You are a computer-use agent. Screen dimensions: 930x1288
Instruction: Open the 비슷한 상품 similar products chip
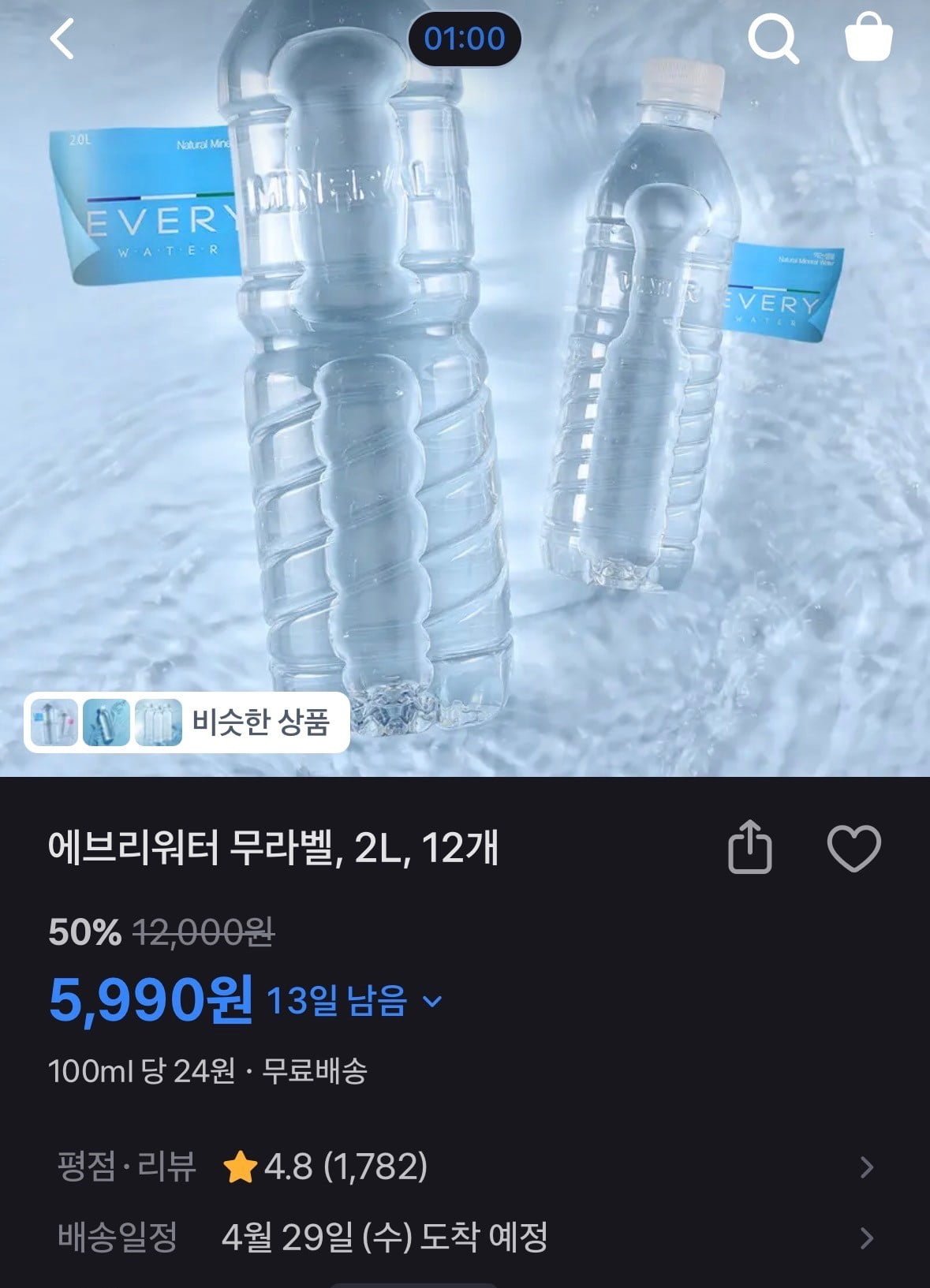(187, 722)
